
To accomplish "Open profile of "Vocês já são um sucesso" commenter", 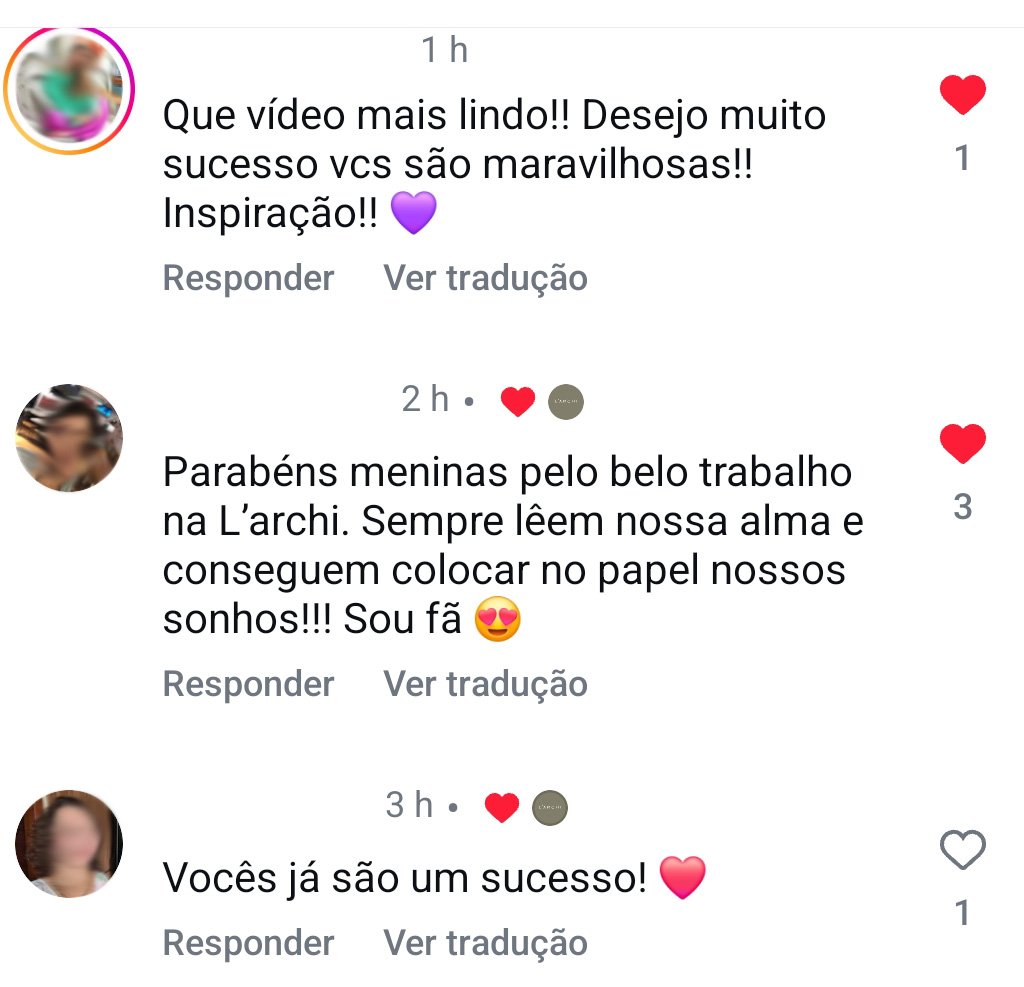I will click(69, 843).
